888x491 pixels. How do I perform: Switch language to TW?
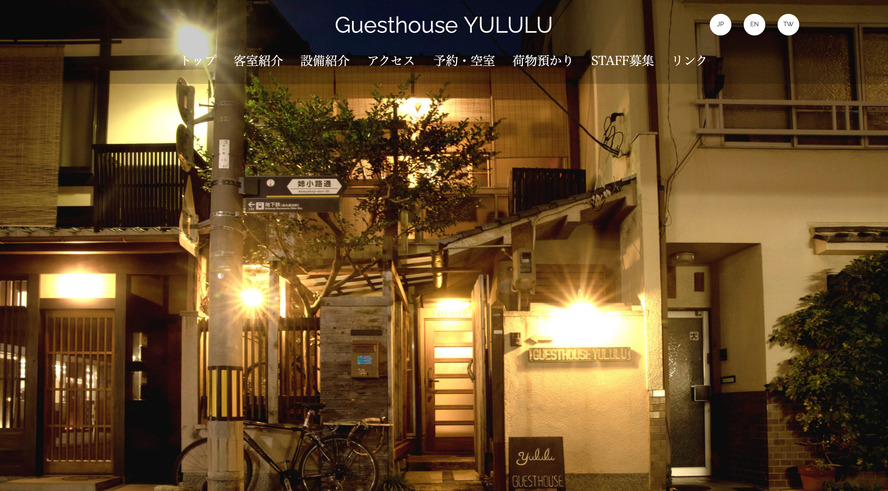788,24
